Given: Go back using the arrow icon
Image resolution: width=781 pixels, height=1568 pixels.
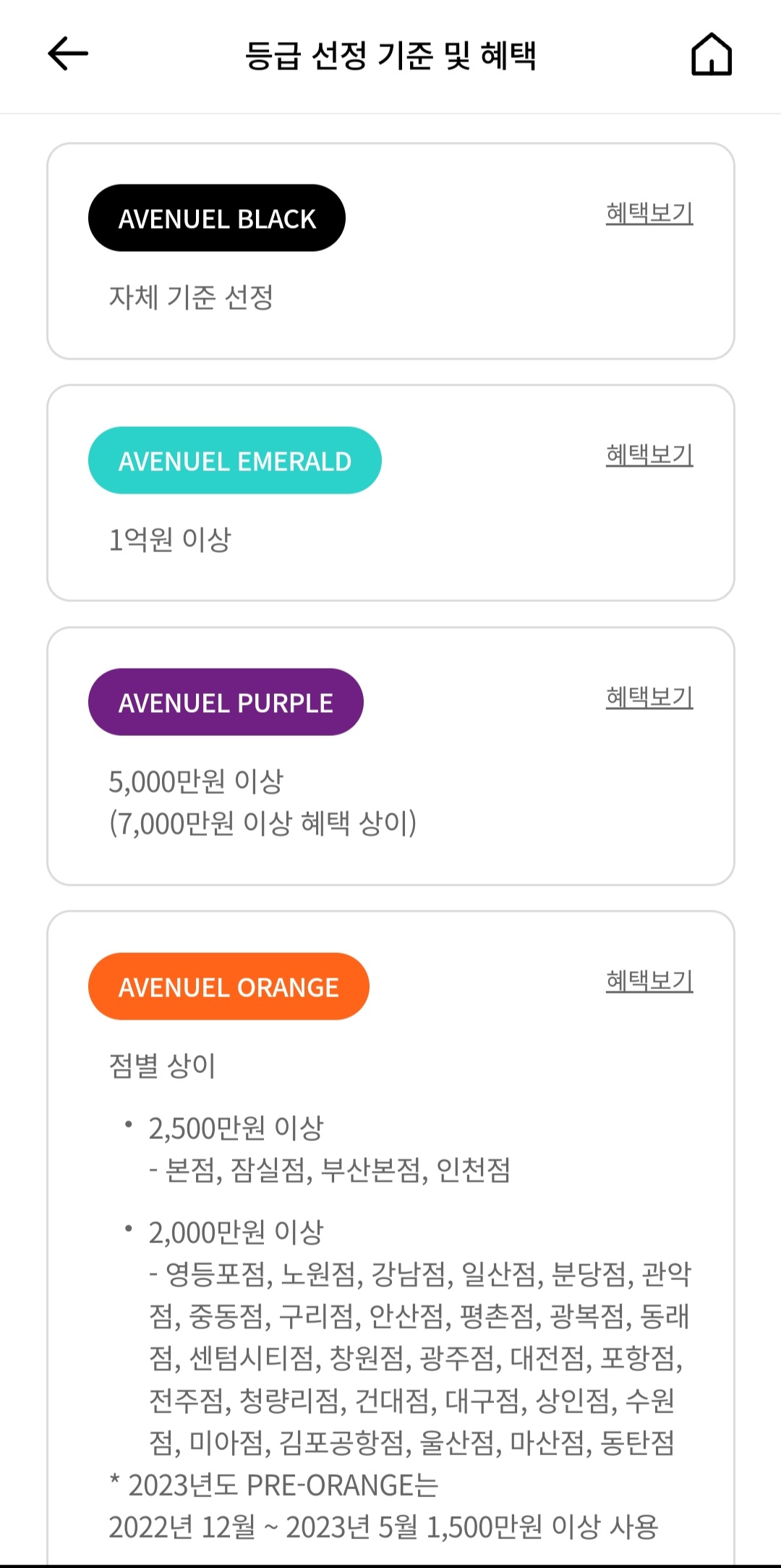Looking at the screenshot, I should point(68,54).
